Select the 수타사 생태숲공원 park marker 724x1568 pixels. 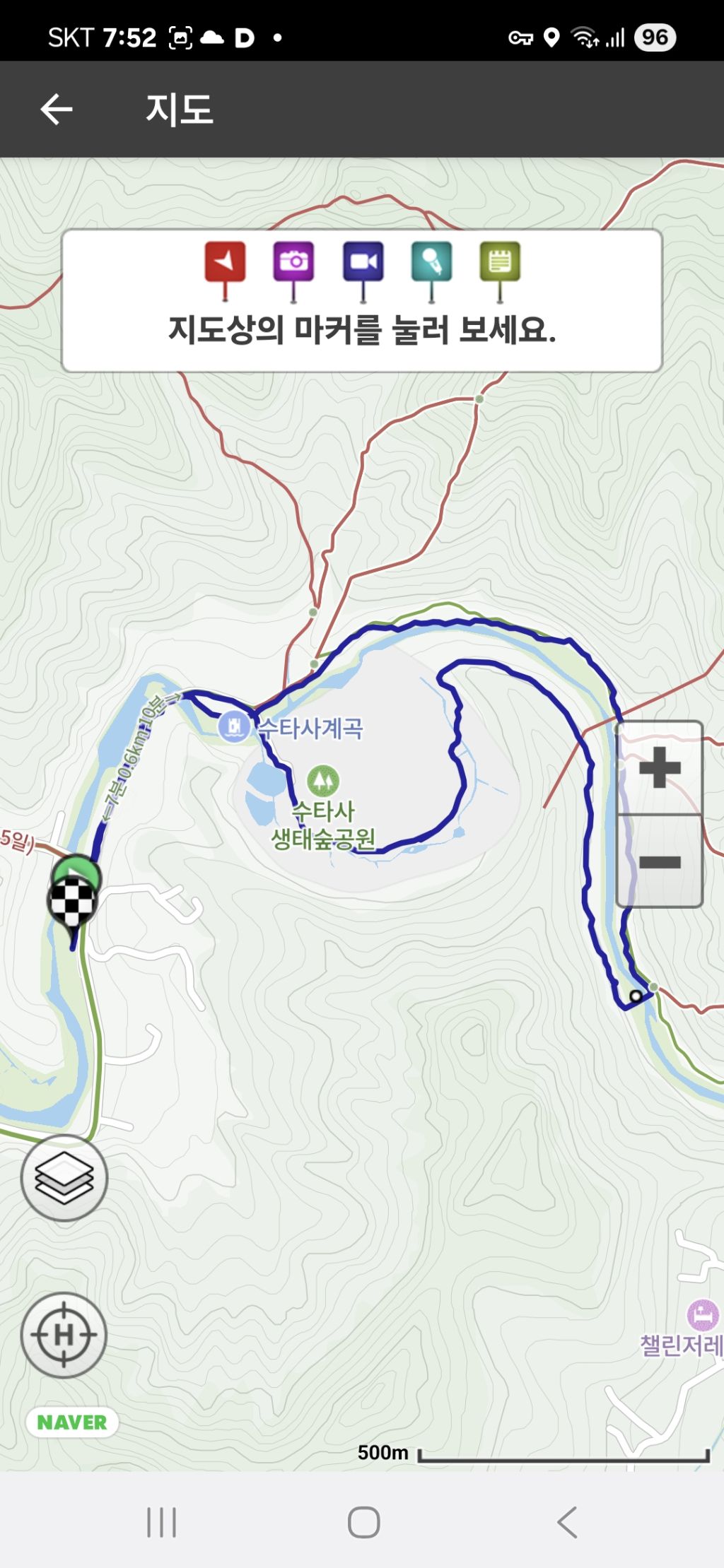tap(322, 780)
